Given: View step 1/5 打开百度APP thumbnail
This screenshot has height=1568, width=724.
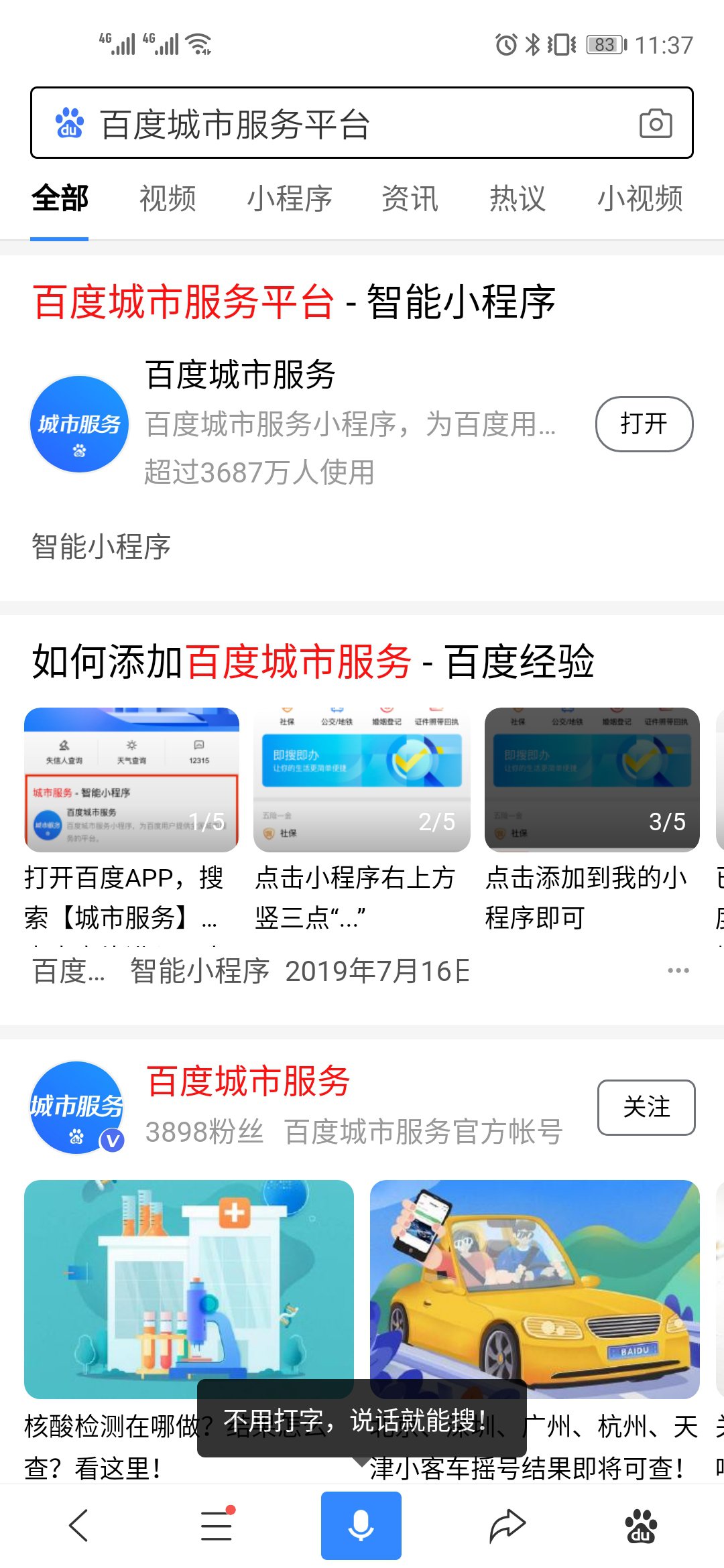Looking at the screenshot, I should [x=131, y=779].
